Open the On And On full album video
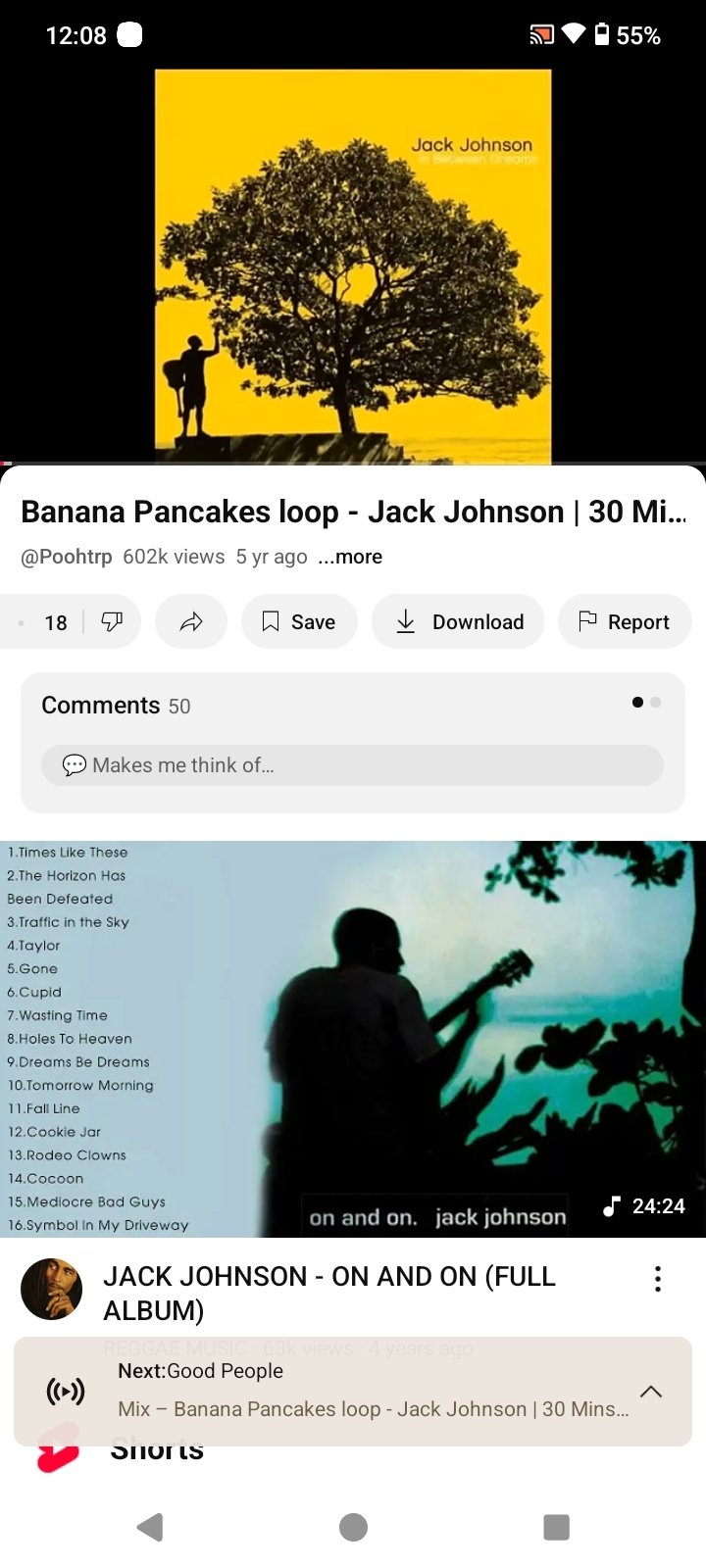Viewport: 706px width, 1568px height. (x=353, y=1039)
